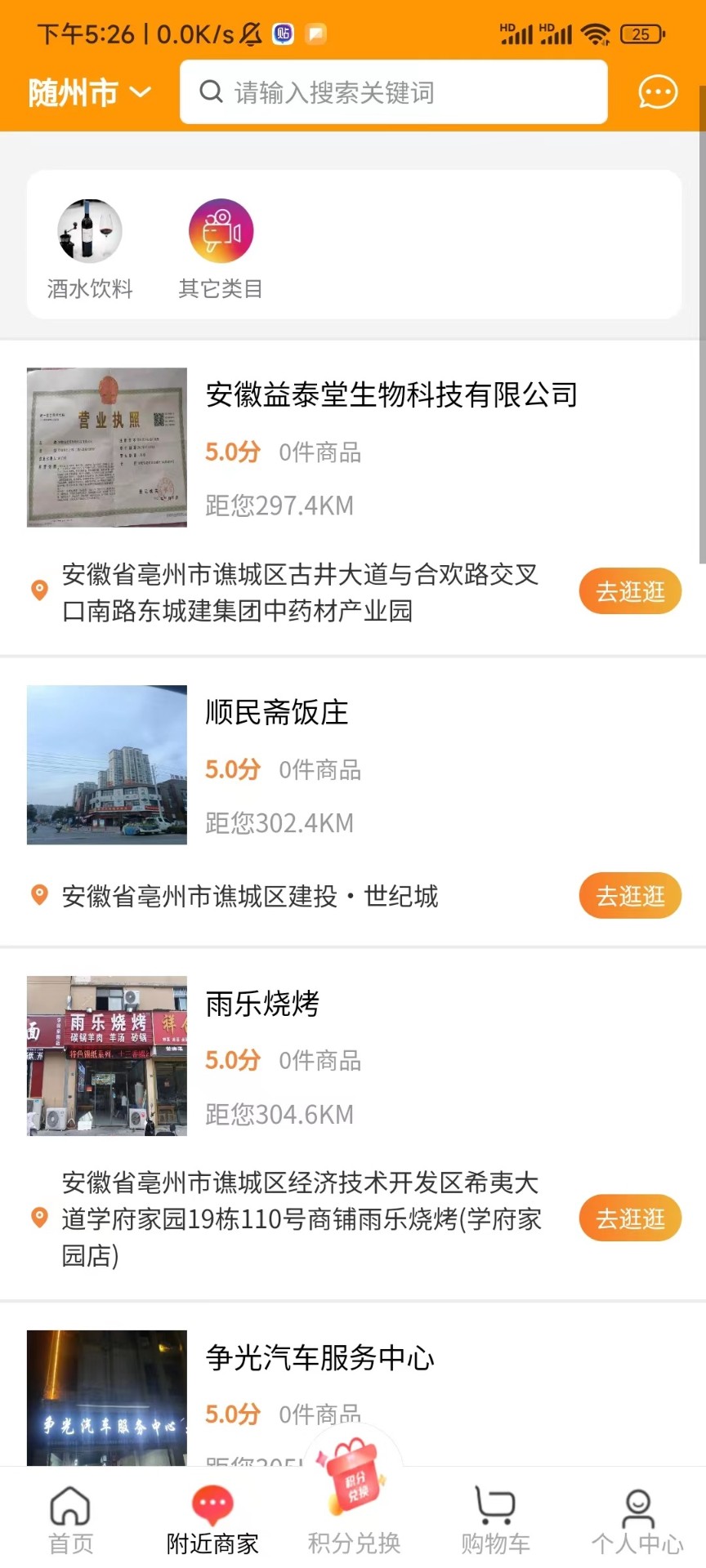Viewport: 706px width, 1568px height.
Task: Expand the 随州市 city selector
Action: (86, 92)
